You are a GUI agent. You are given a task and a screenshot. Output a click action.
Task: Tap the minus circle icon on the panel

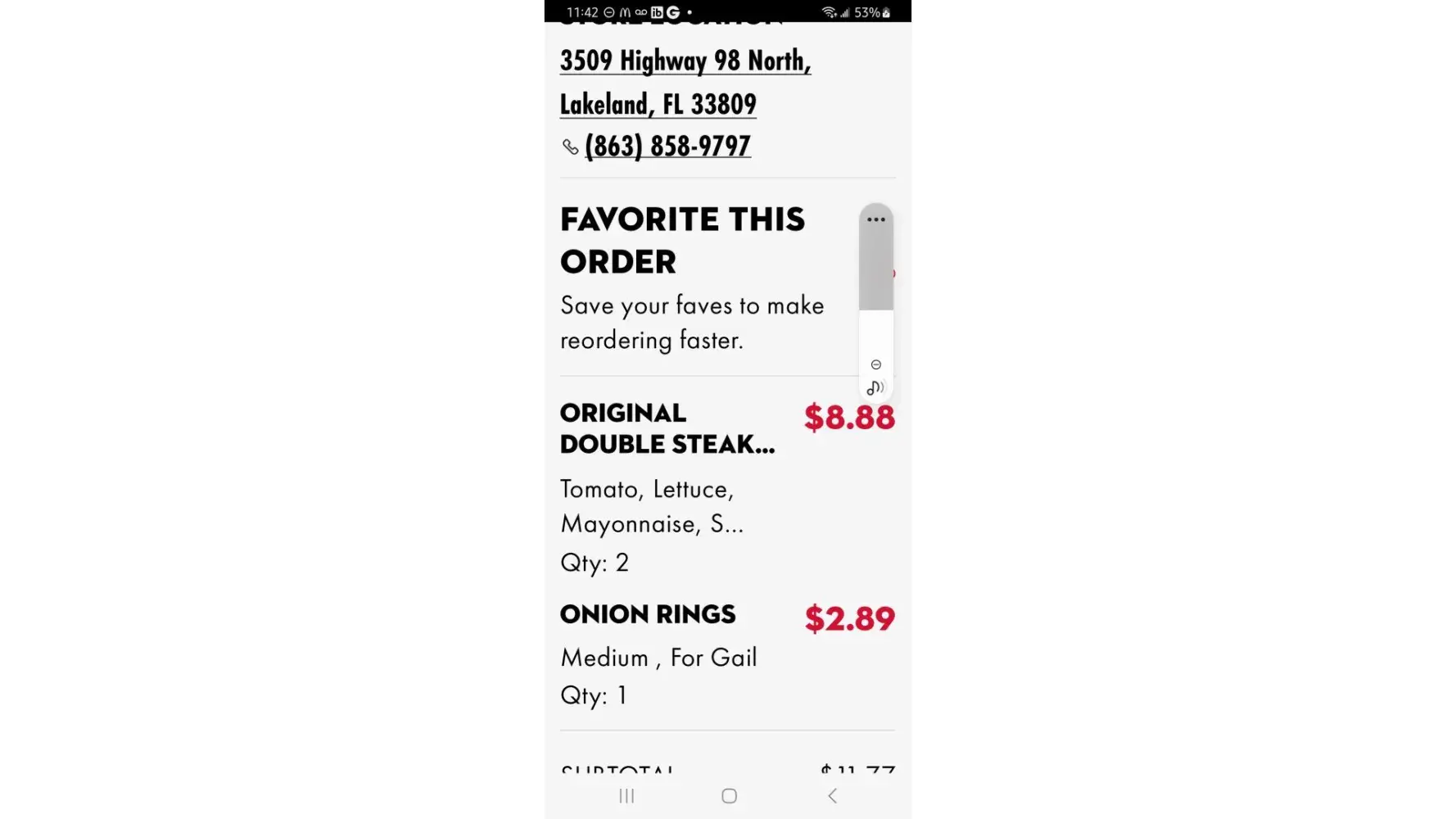875,364
